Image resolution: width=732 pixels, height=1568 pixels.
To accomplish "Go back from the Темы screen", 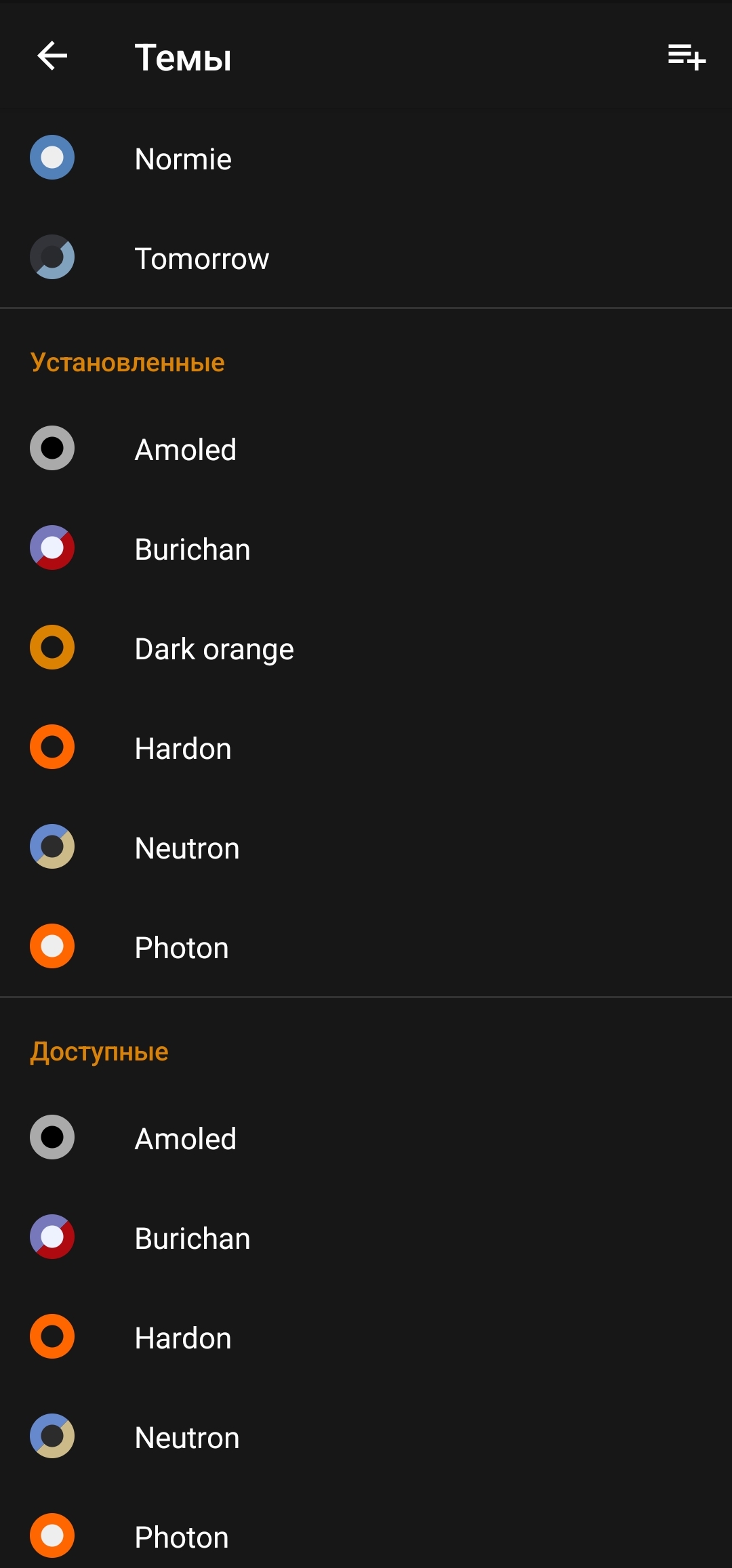I will coord(52,56).
